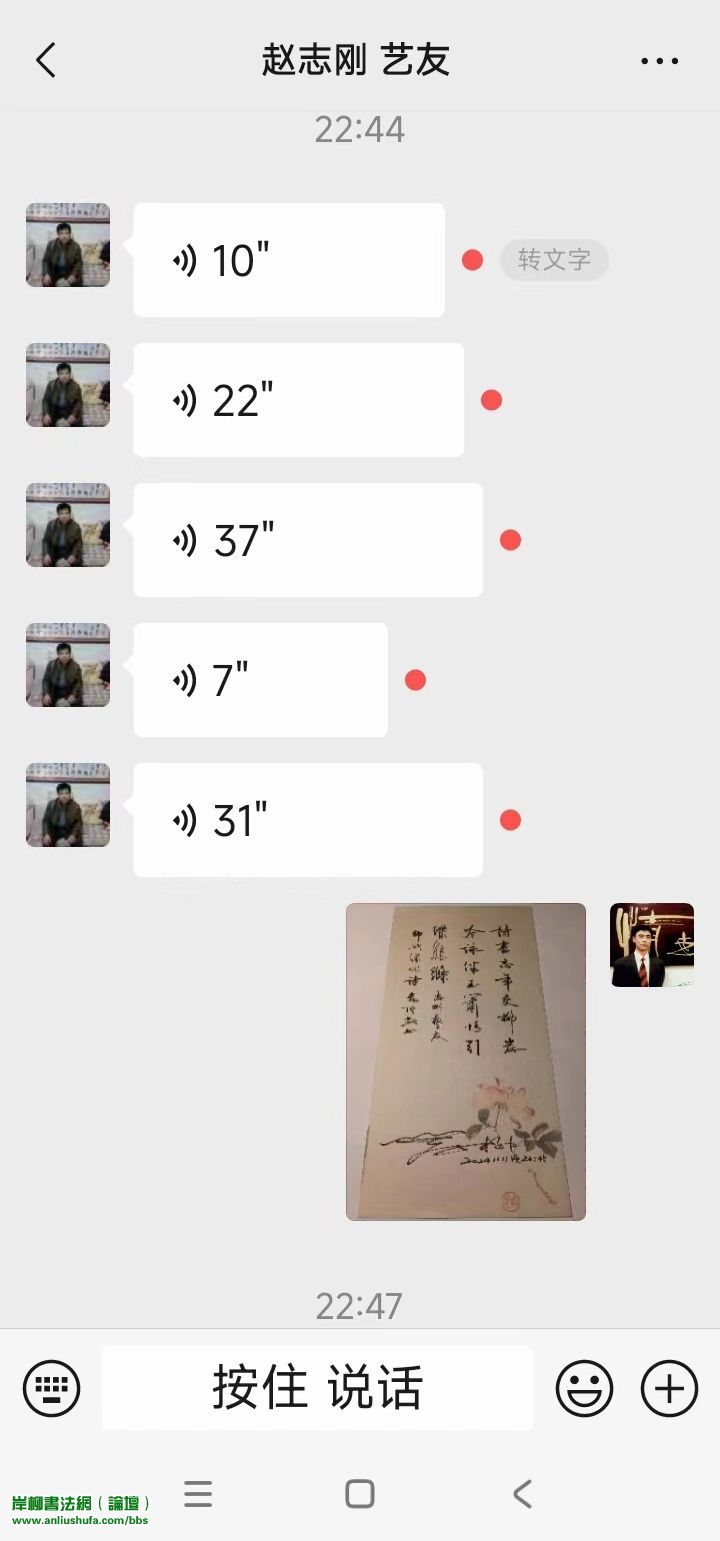The width and height of the screenshot is (720, 1541).
Task: Open the plus attachment menu
Action: [x=669, y=1388]
